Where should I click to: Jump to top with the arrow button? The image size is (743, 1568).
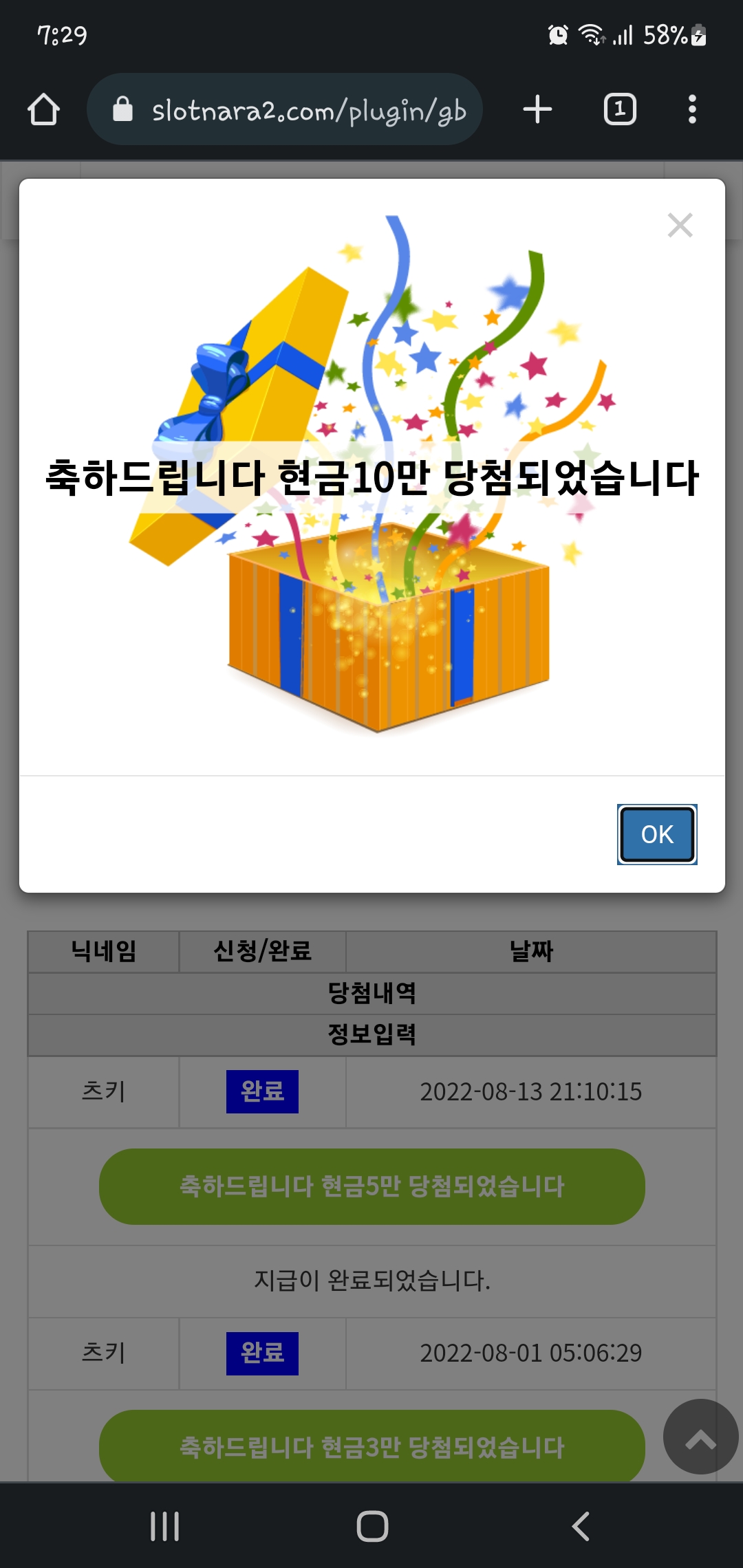coord(700,1437)
